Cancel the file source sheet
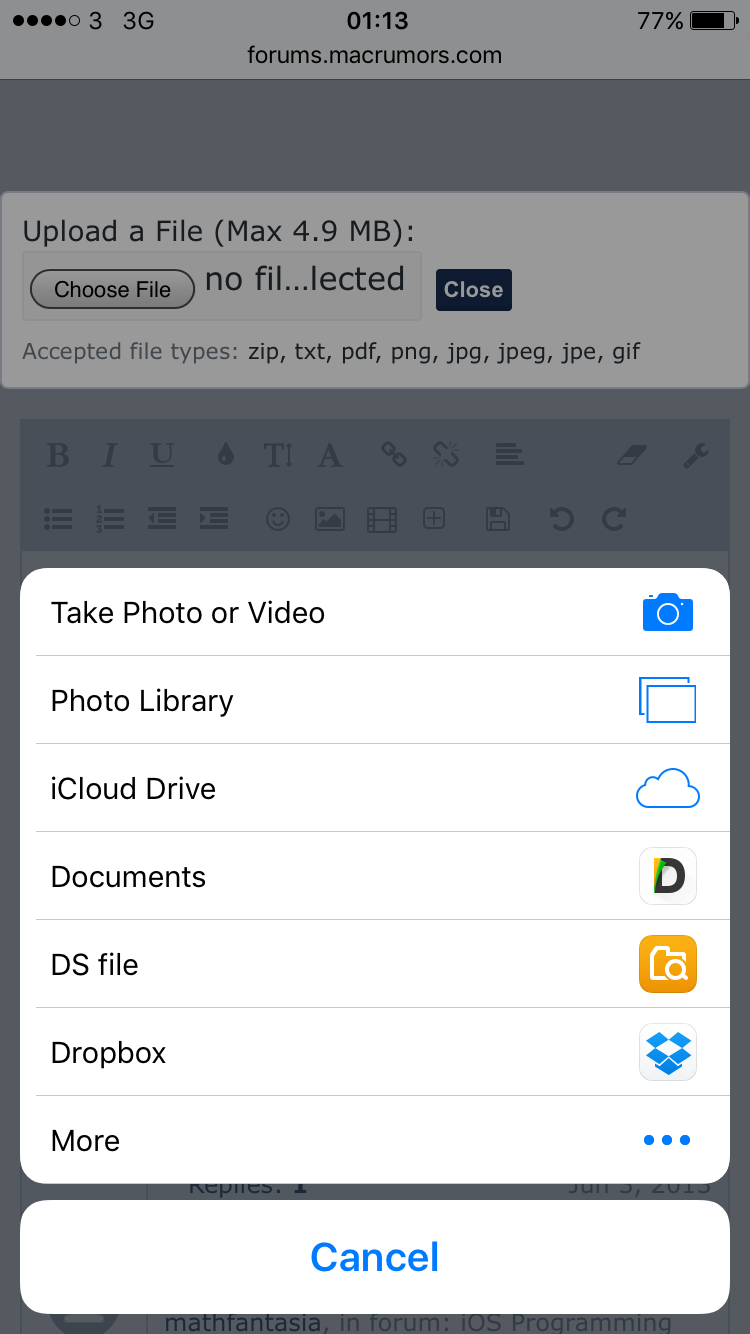Viewport: 750px width, 1334px height. 375,1257
